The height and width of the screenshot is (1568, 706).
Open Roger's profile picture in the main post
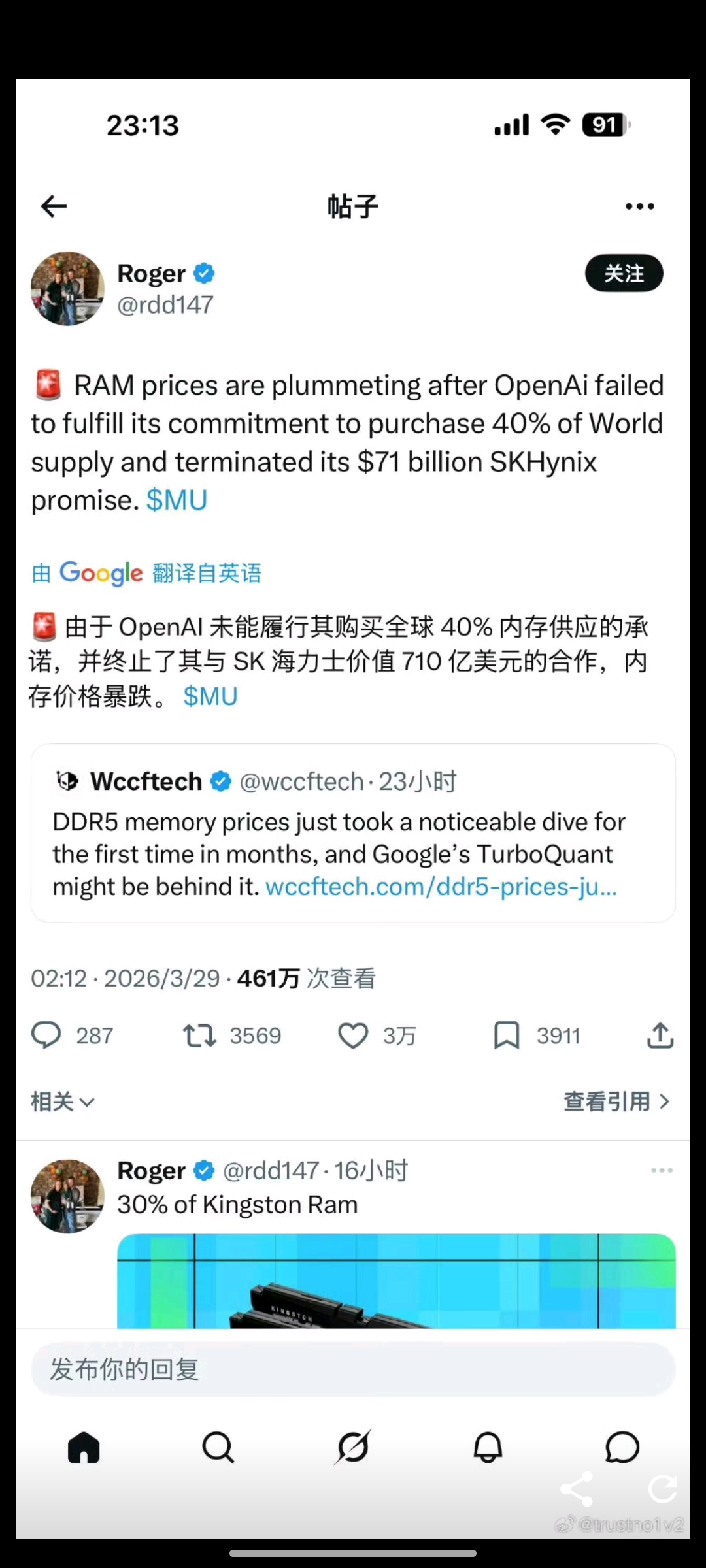point(67,289)
